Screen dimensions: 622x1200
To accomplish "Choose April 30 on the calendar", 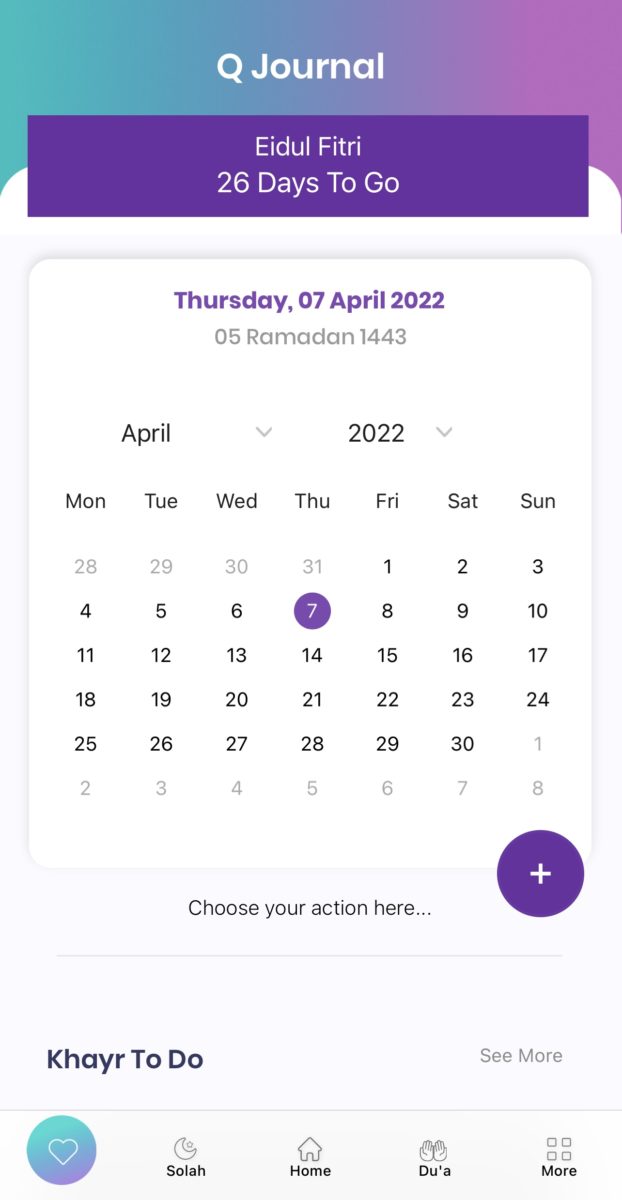I will [x=462, y=743].
